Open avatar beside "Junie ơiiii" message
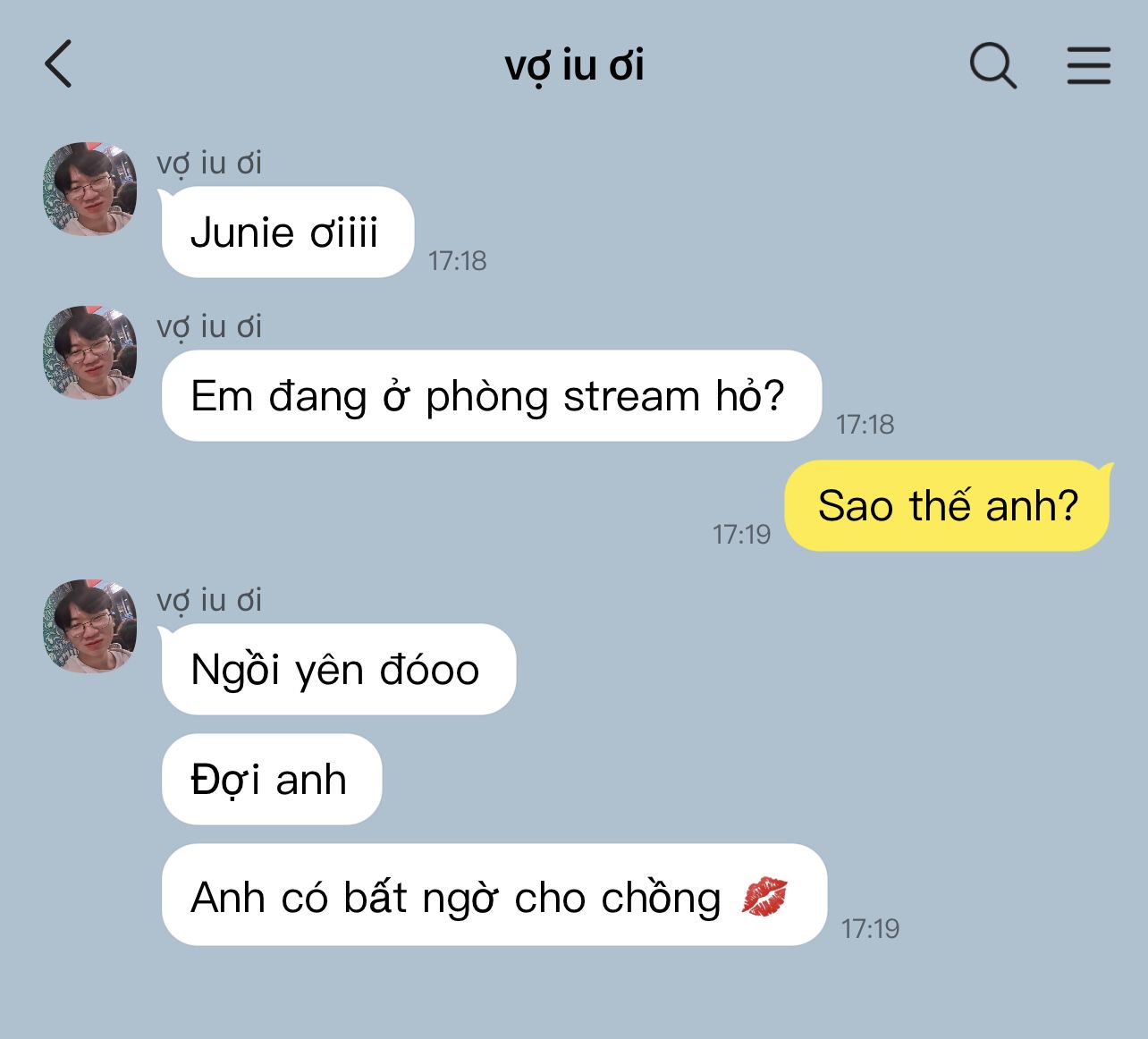Screen dimensions: 1148x1039 (x=90, y=189)
